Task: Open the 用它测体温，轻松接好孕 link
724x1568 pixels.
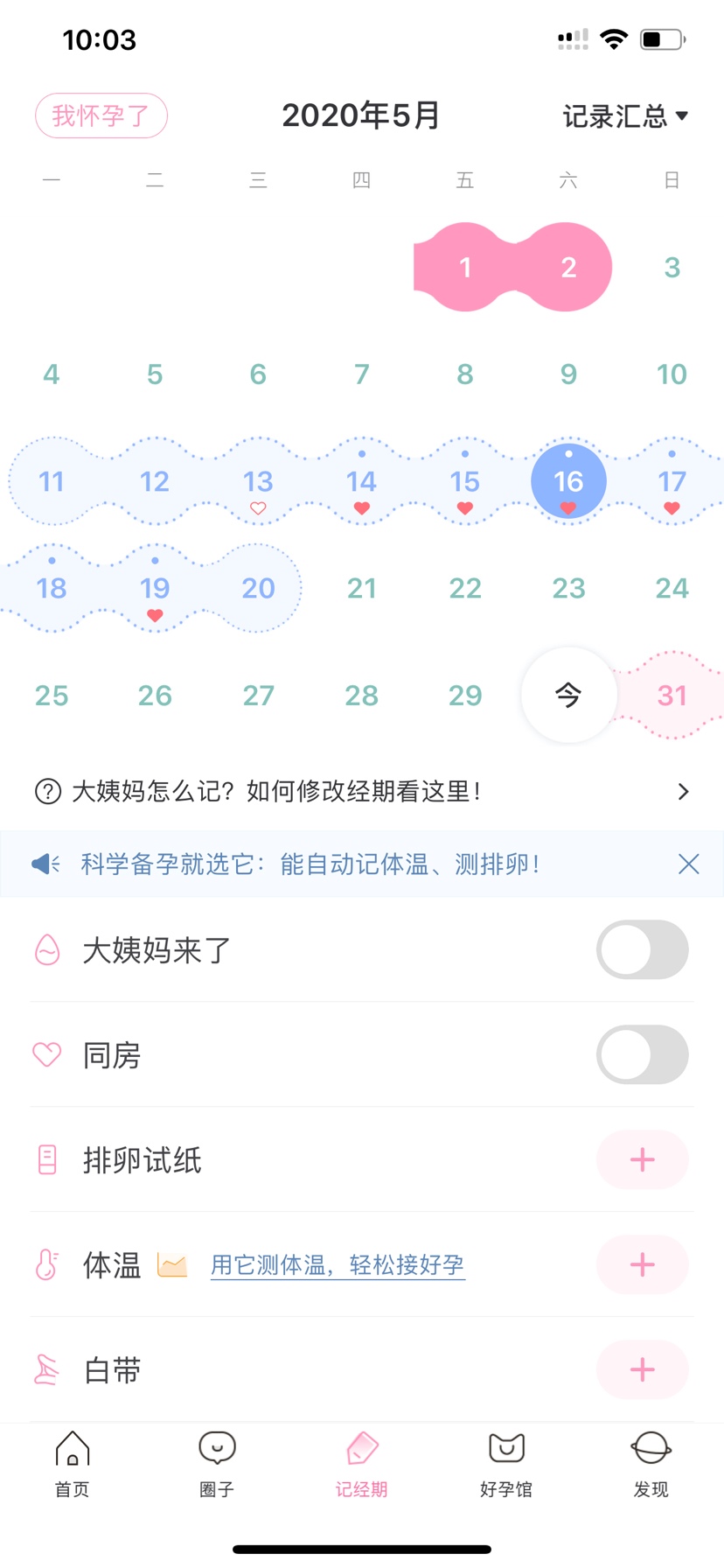Action: point(338,1265)
